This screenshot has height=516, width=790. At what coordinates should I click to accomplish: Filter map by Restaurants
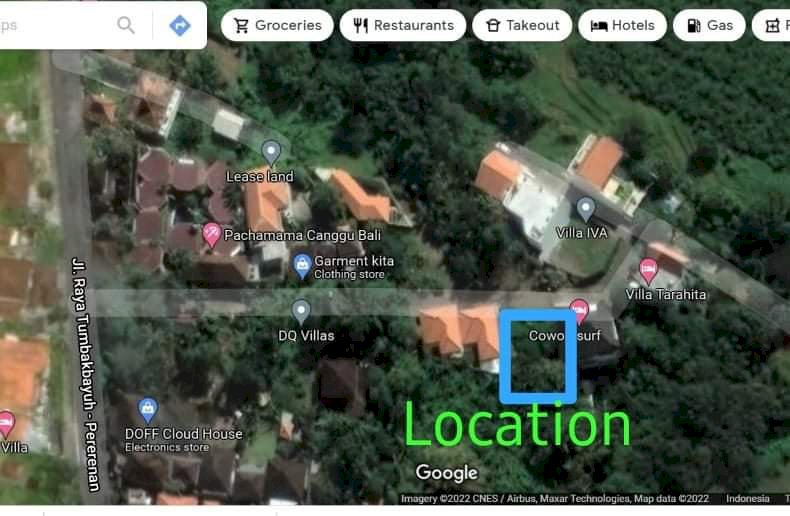(x=402, y=25)
